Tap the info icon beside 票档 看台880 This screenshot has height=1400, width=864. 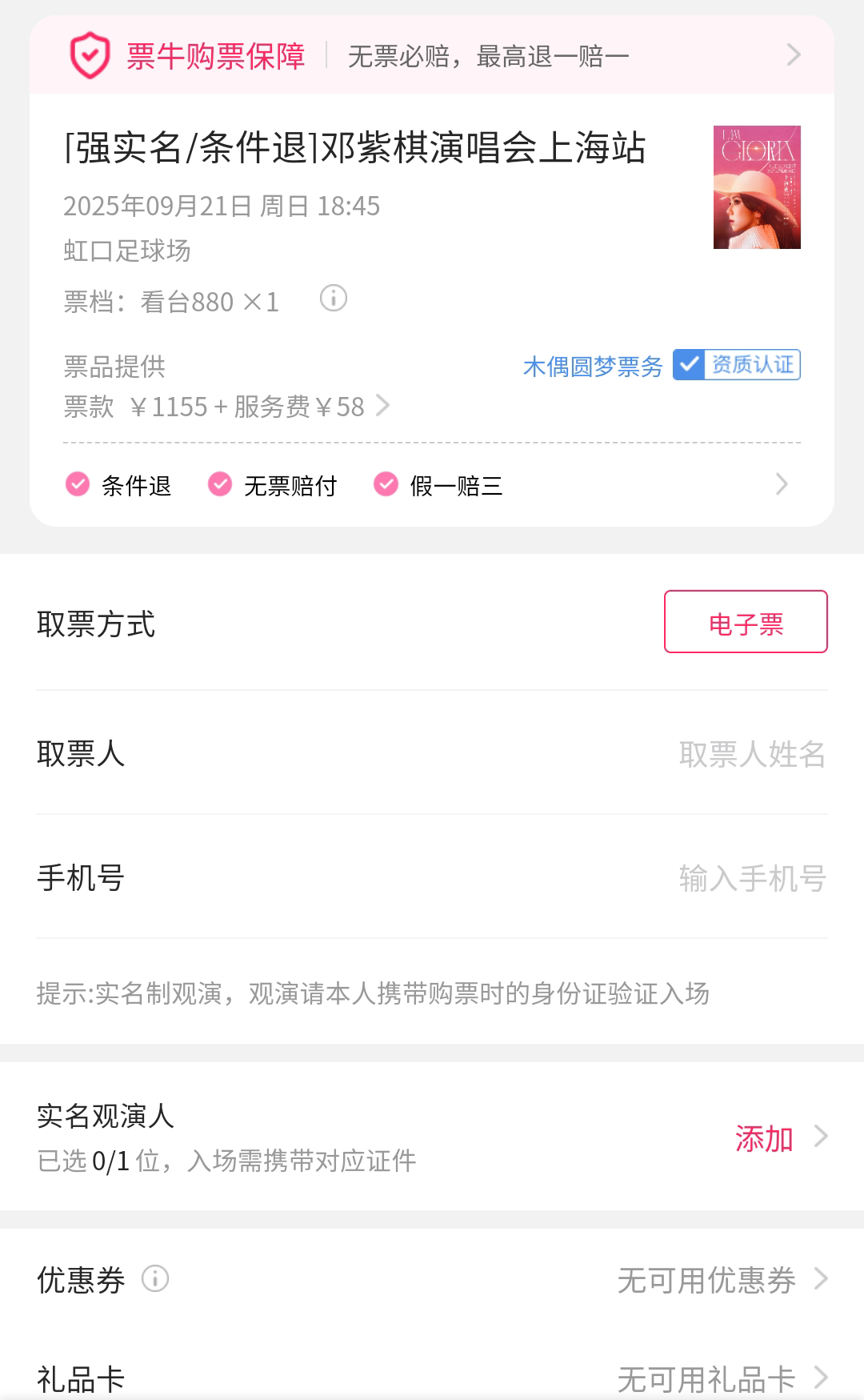click(334, 299)
